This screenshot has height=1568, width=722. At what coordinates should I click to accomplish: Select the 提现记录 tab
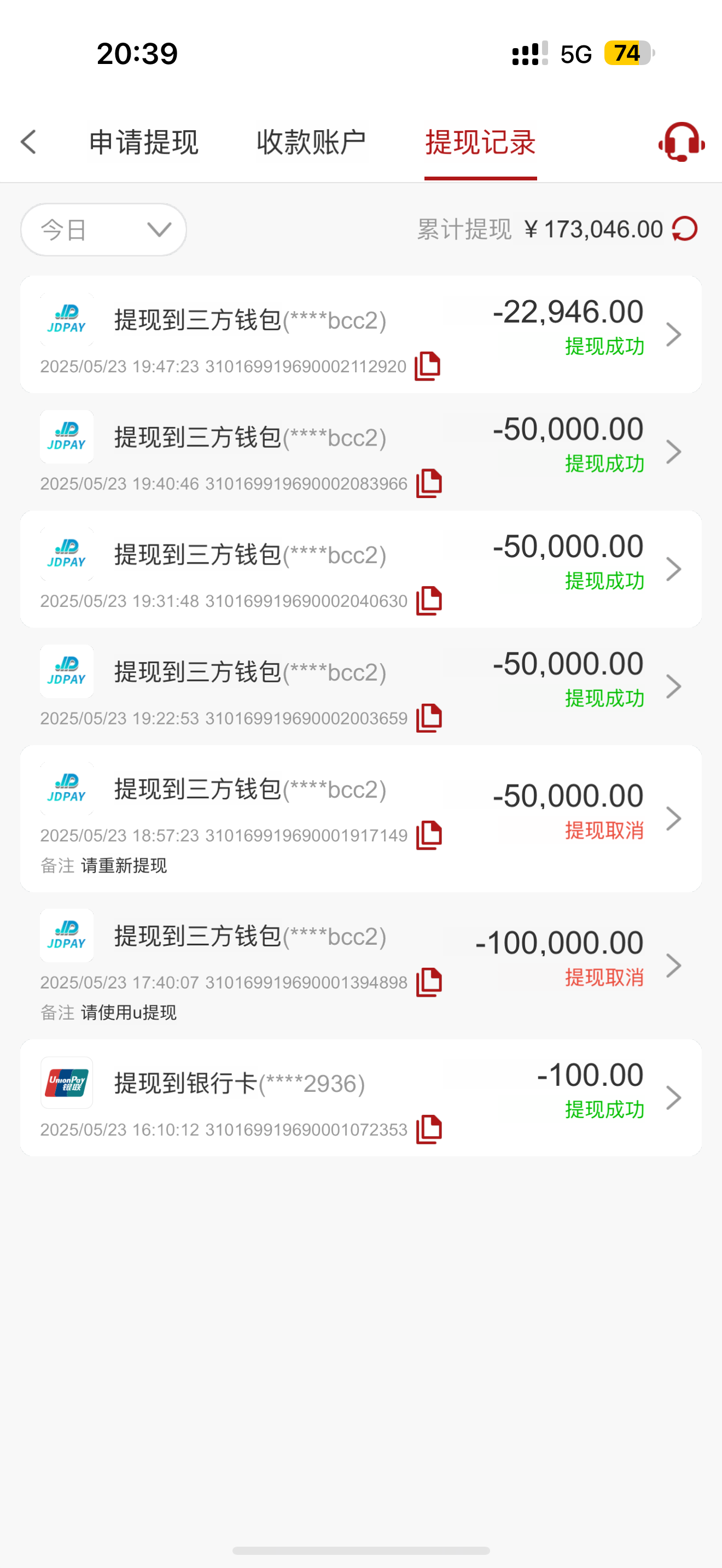tap(480, 143)
